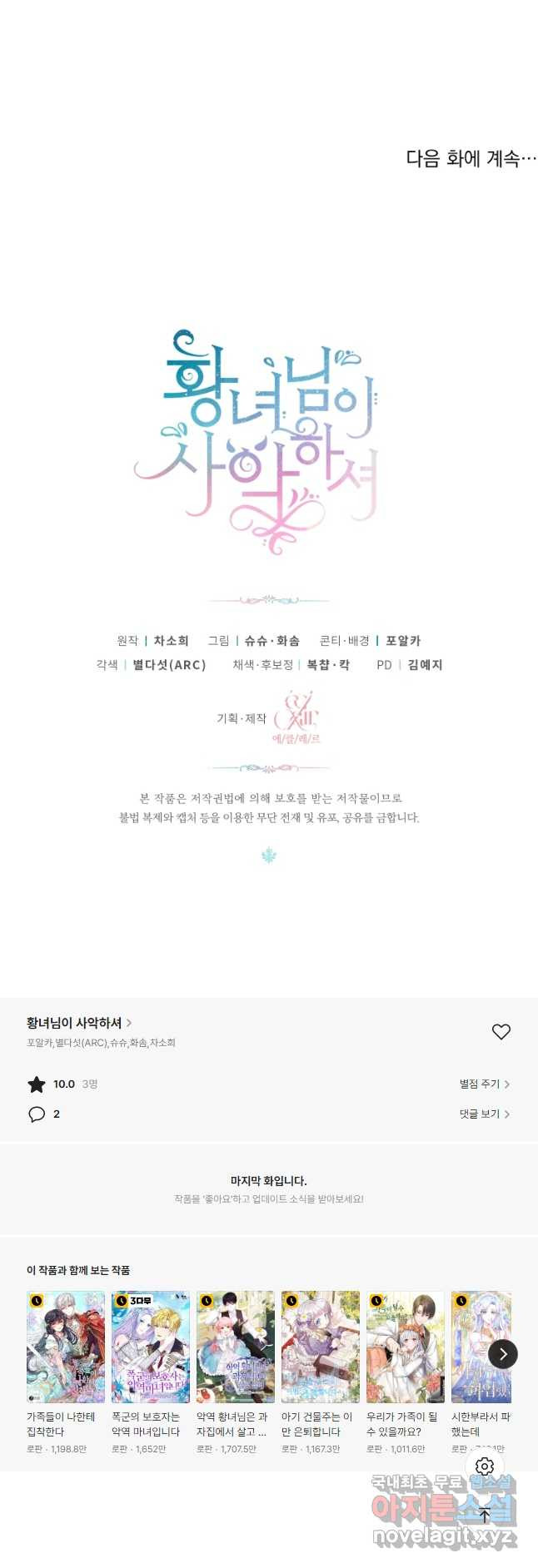This screenshot has height=1568, width=538.
Task: Like this series with the heart icon
Action: (x=501, y=1032)
